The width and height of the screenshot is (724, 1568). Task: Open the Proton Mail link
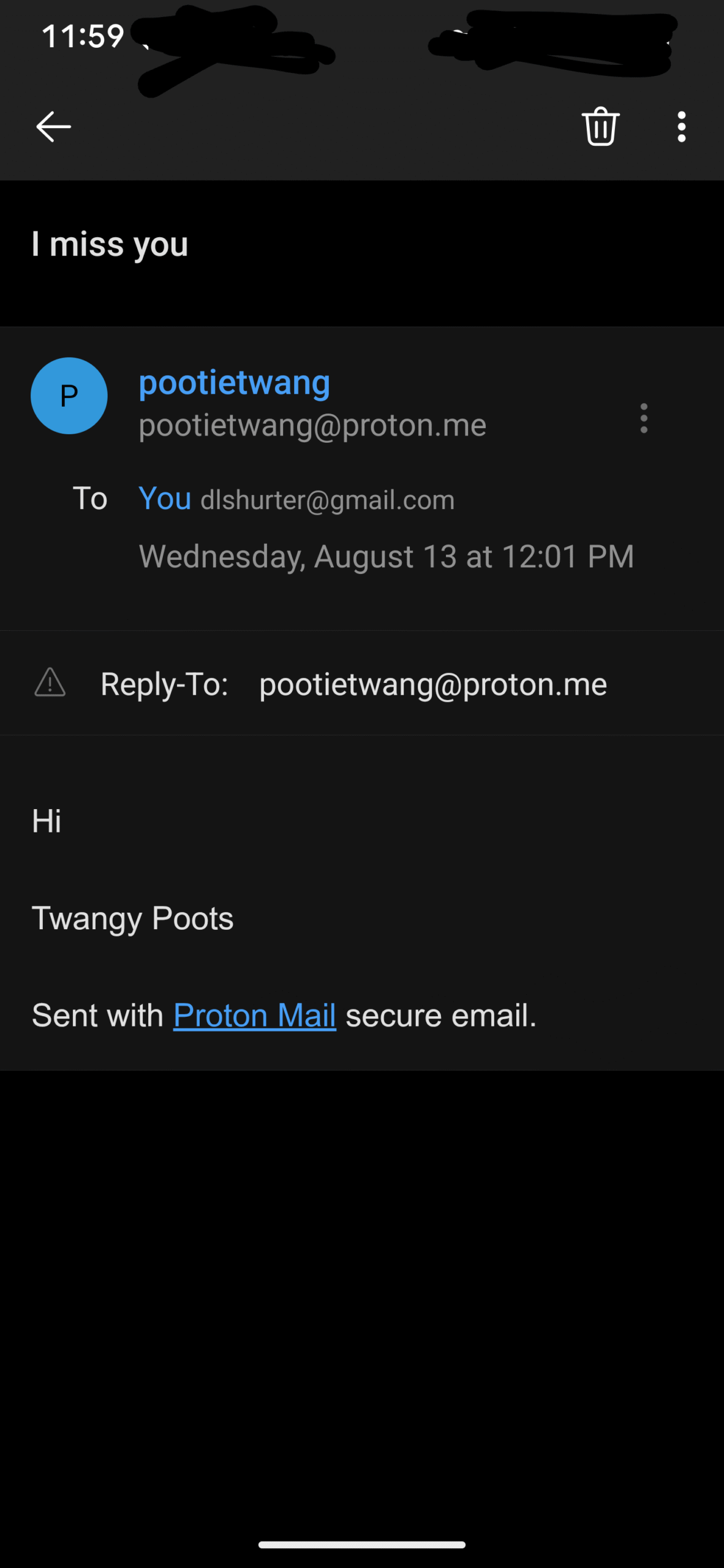tap(254, 1015)
